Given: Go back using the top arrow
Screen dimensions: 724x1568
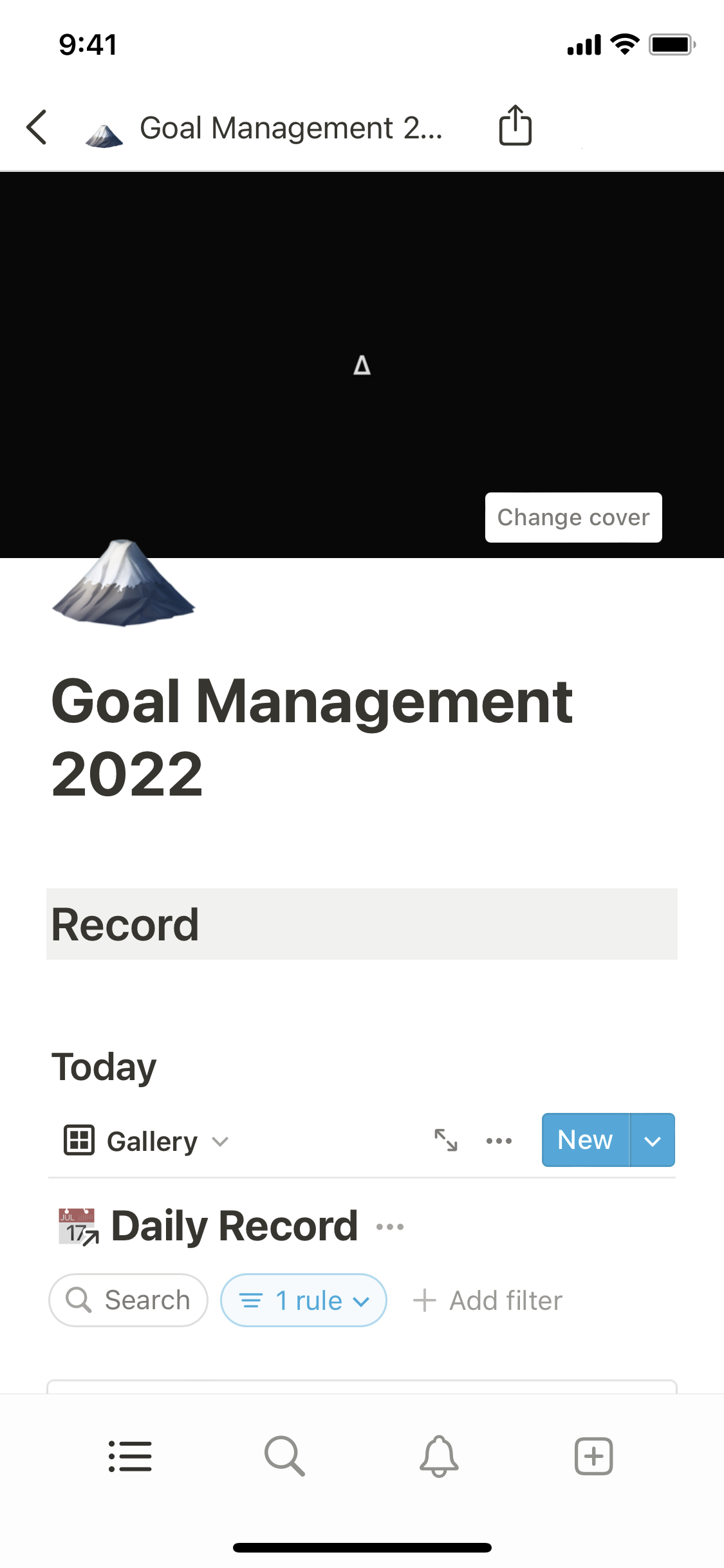Looking at the screenshot, I should click(x=37, y=127).
